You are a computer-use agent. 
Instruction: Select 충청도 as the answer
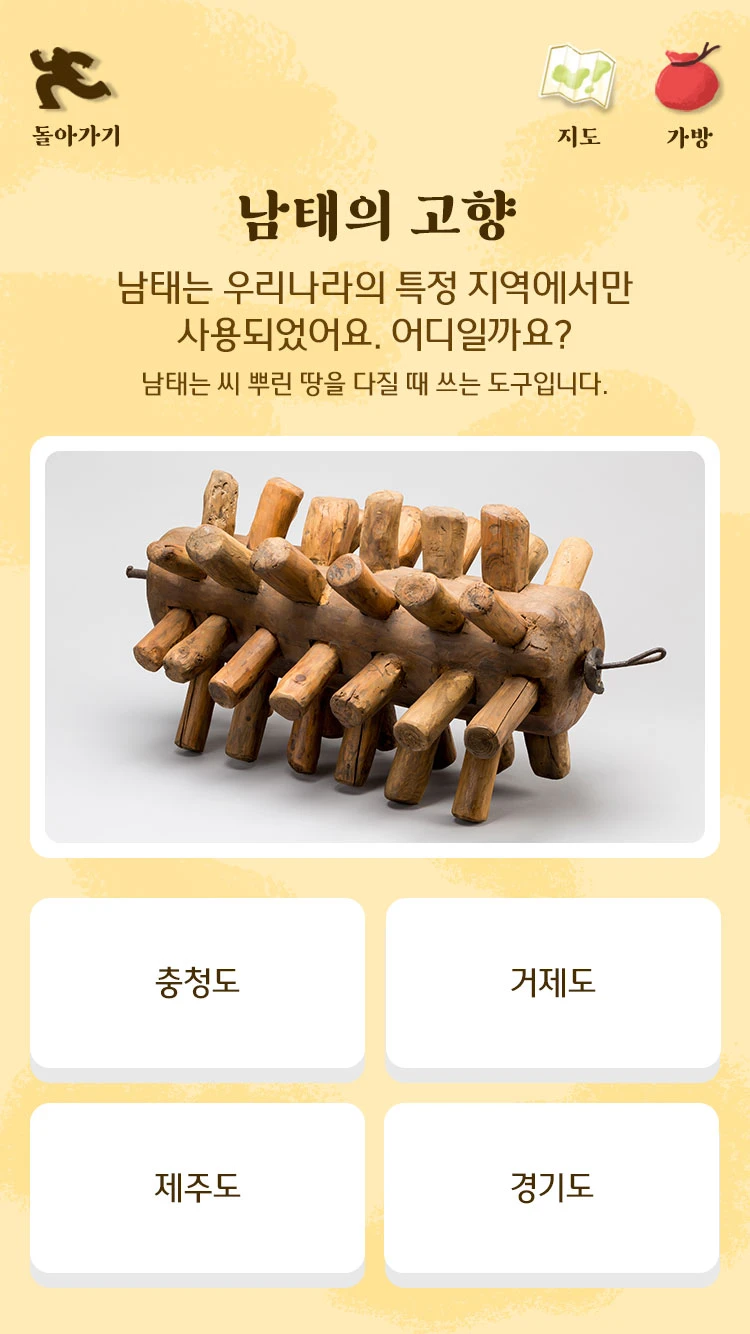197,983
